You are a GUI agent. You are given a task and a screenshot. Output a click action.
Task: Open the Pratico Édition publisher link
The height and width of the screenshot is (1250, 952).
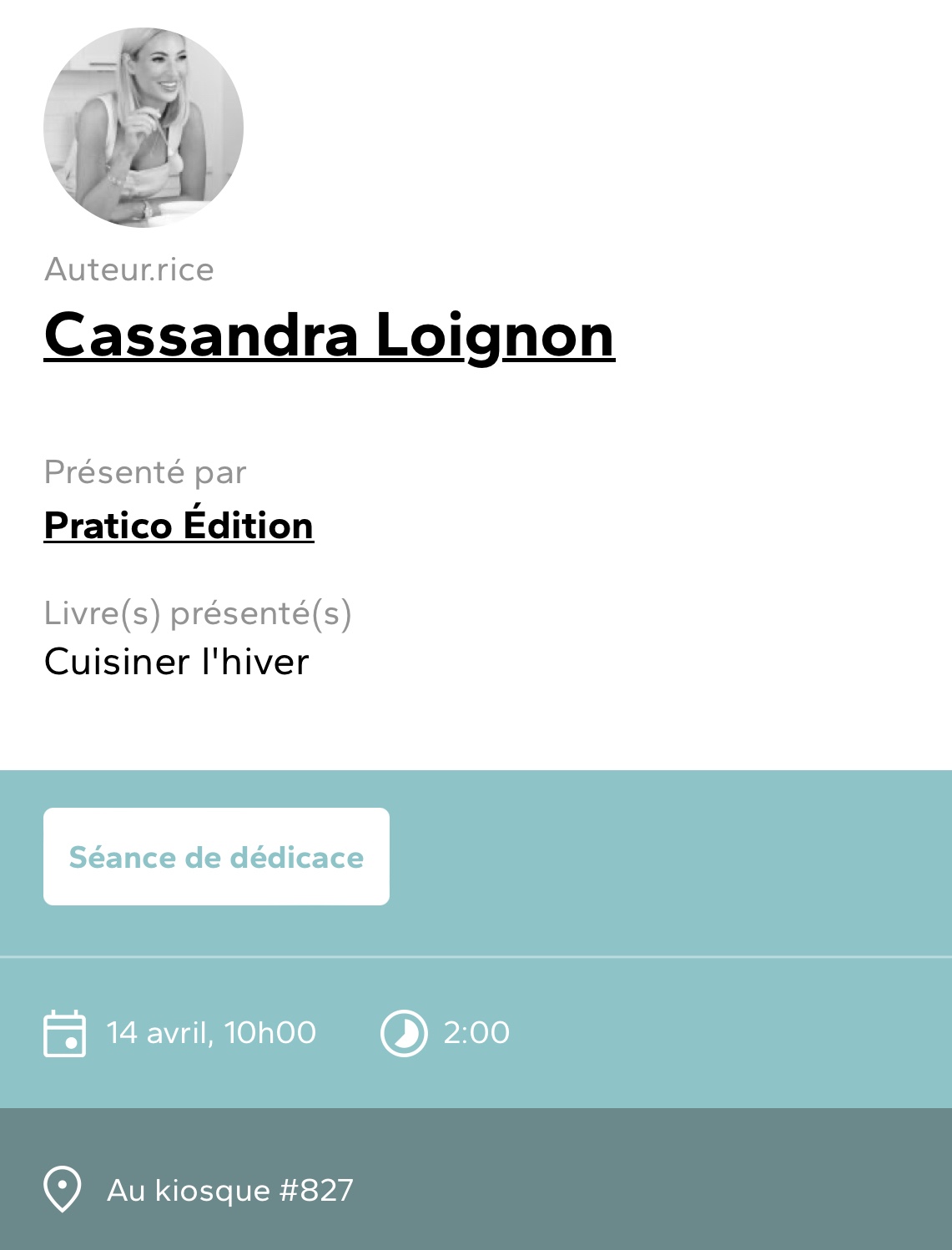pos(179,525)
